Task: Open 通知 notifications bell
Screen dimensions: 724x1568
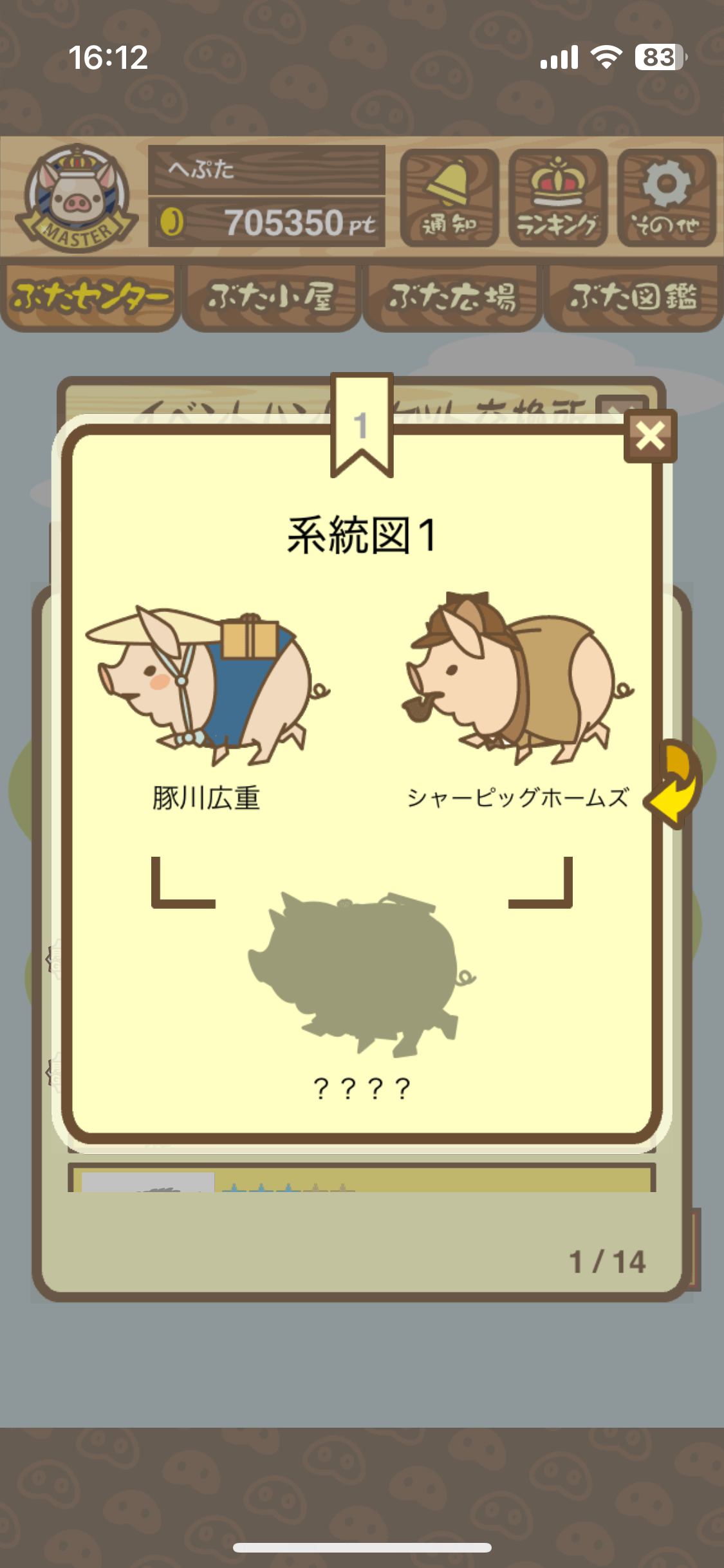Action: (x=449, y=198)
